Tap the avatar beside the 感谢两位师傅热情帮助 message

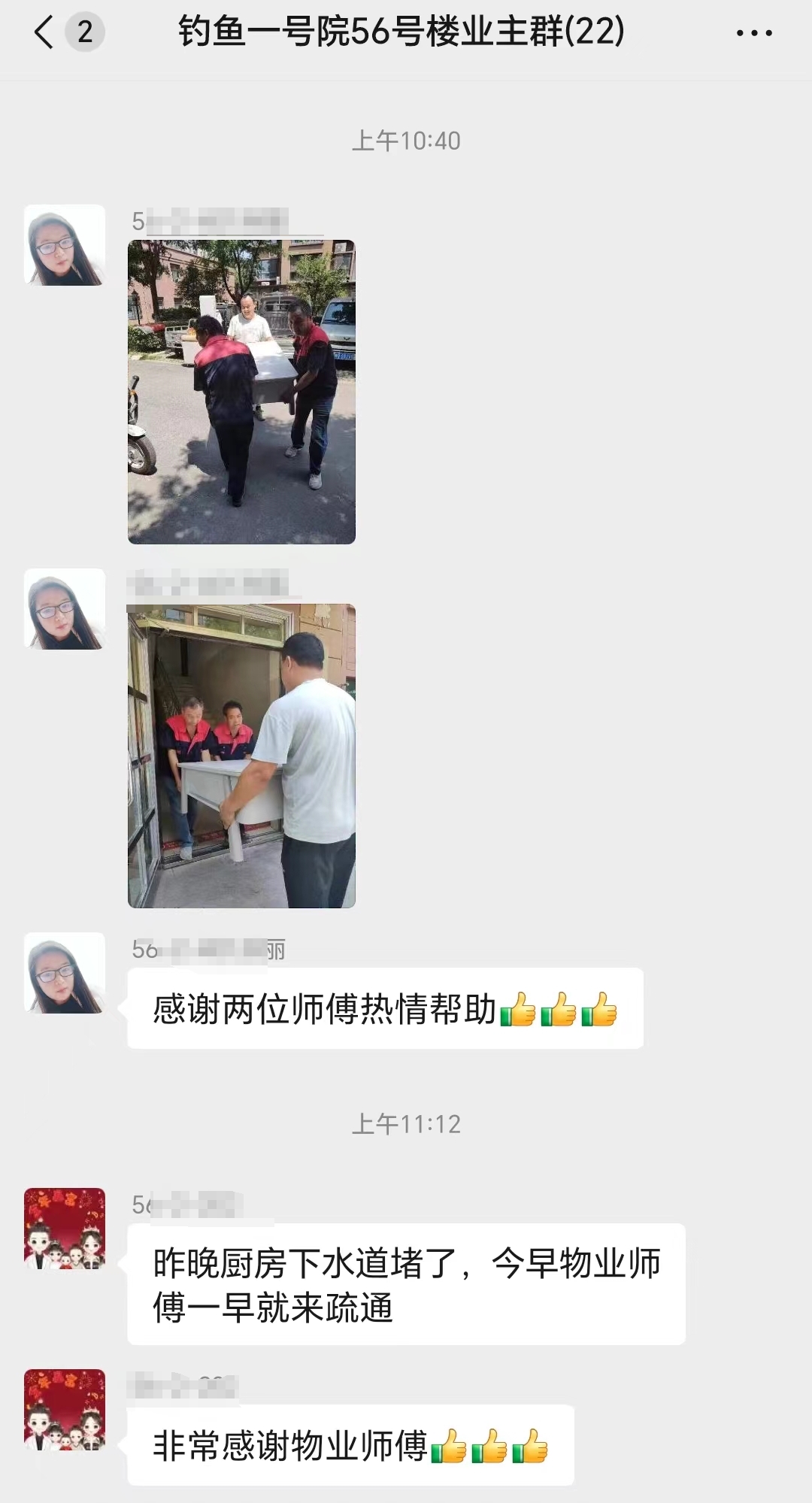(65, 973)
